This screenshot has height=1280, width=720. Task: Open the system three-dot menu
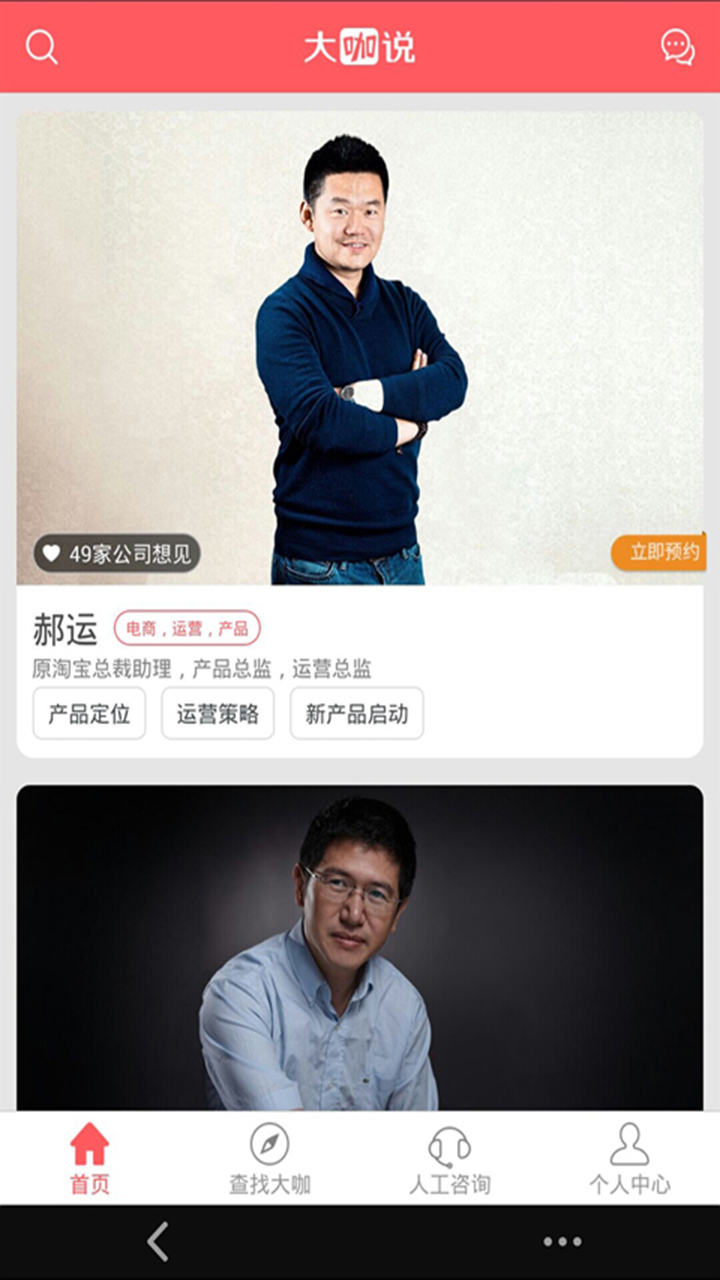(562, 1242)
